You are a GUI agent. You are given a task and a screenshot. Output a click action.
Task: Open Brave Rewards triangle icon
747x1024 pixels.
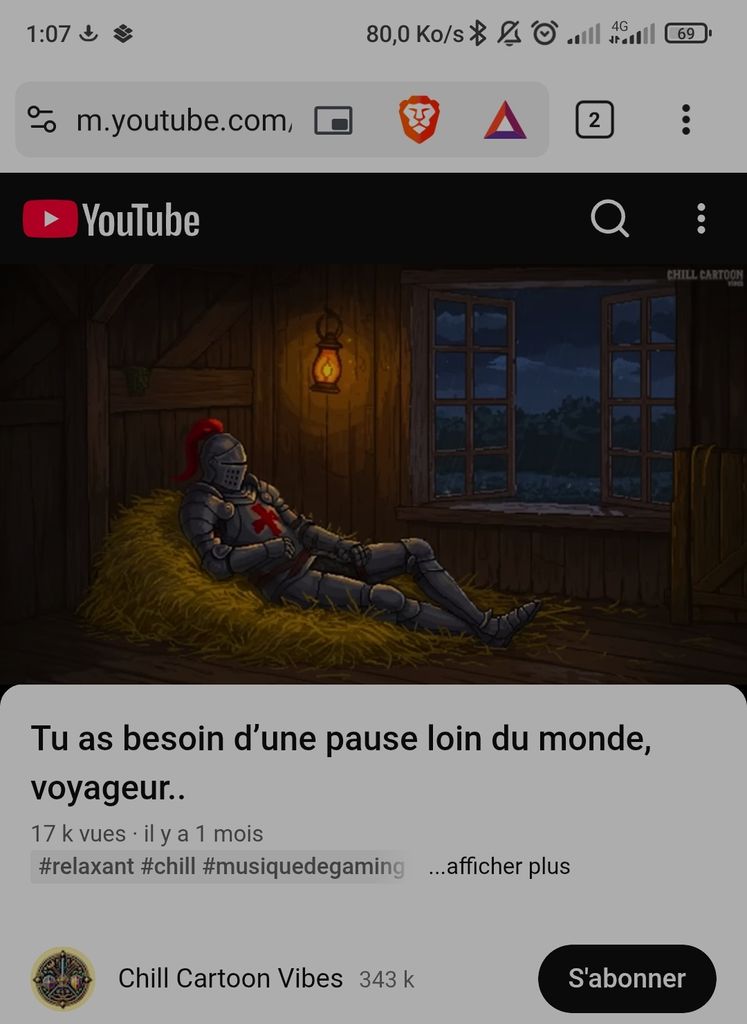tap(505, 121)
